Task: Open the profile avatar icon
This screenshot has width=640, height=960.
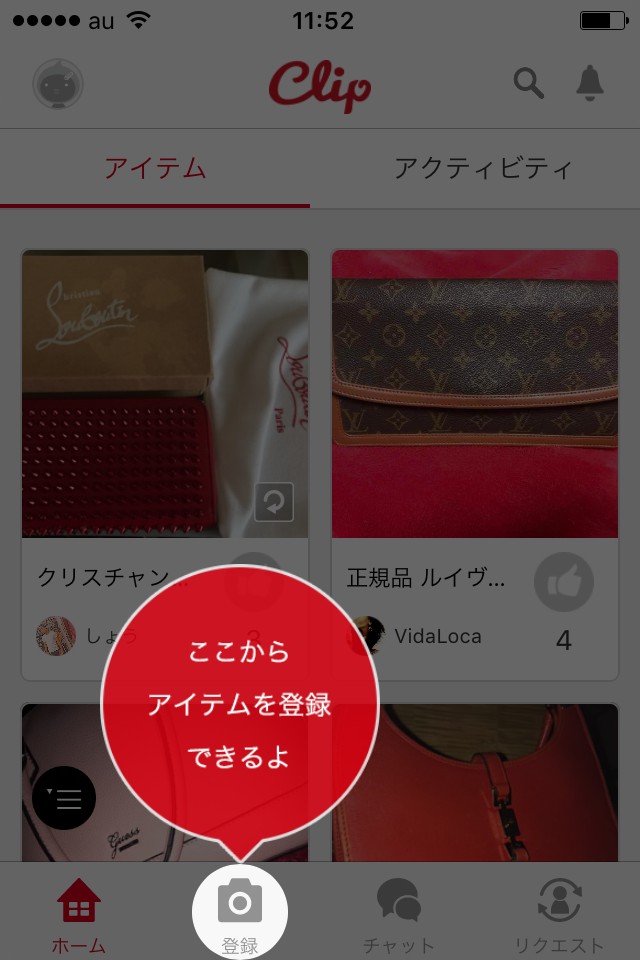Action: click(x=58, y=84)
